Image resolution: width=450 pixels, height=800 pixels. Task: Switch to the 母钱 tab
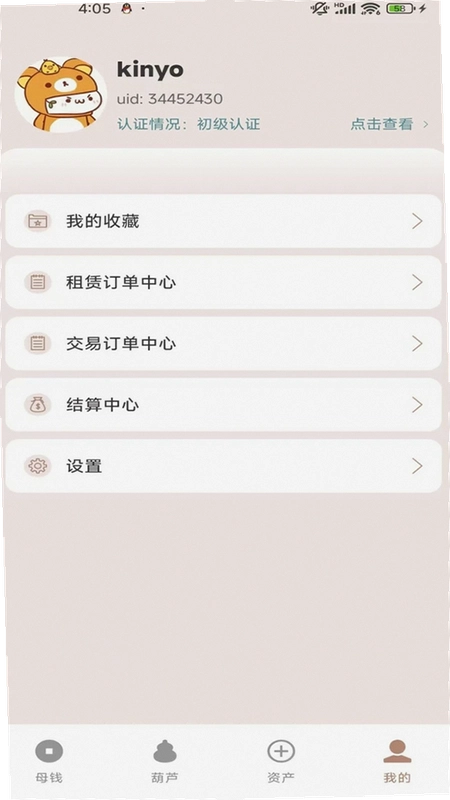click(x=49, y=761)
